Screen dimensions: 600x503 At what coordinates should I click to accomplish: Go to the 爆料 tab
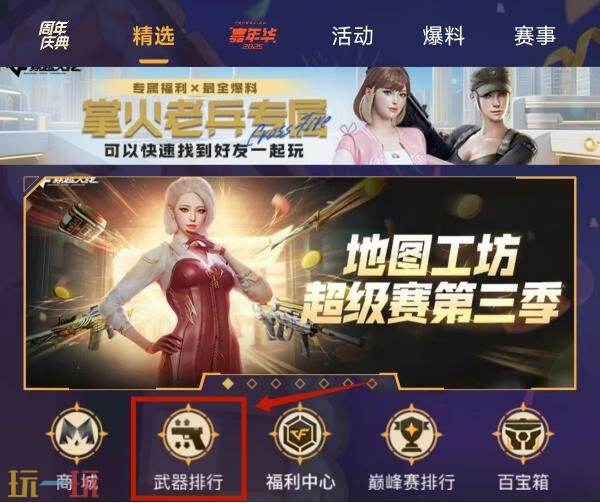443,36
